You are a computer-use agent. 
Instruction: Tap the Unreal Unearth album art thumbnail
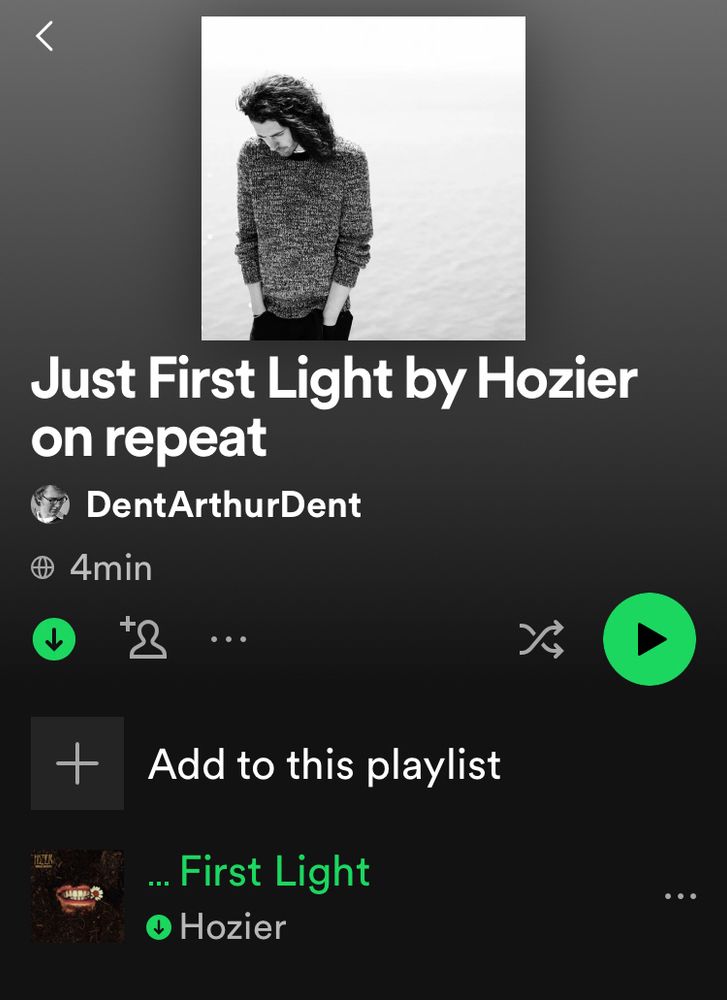point(77,898)
